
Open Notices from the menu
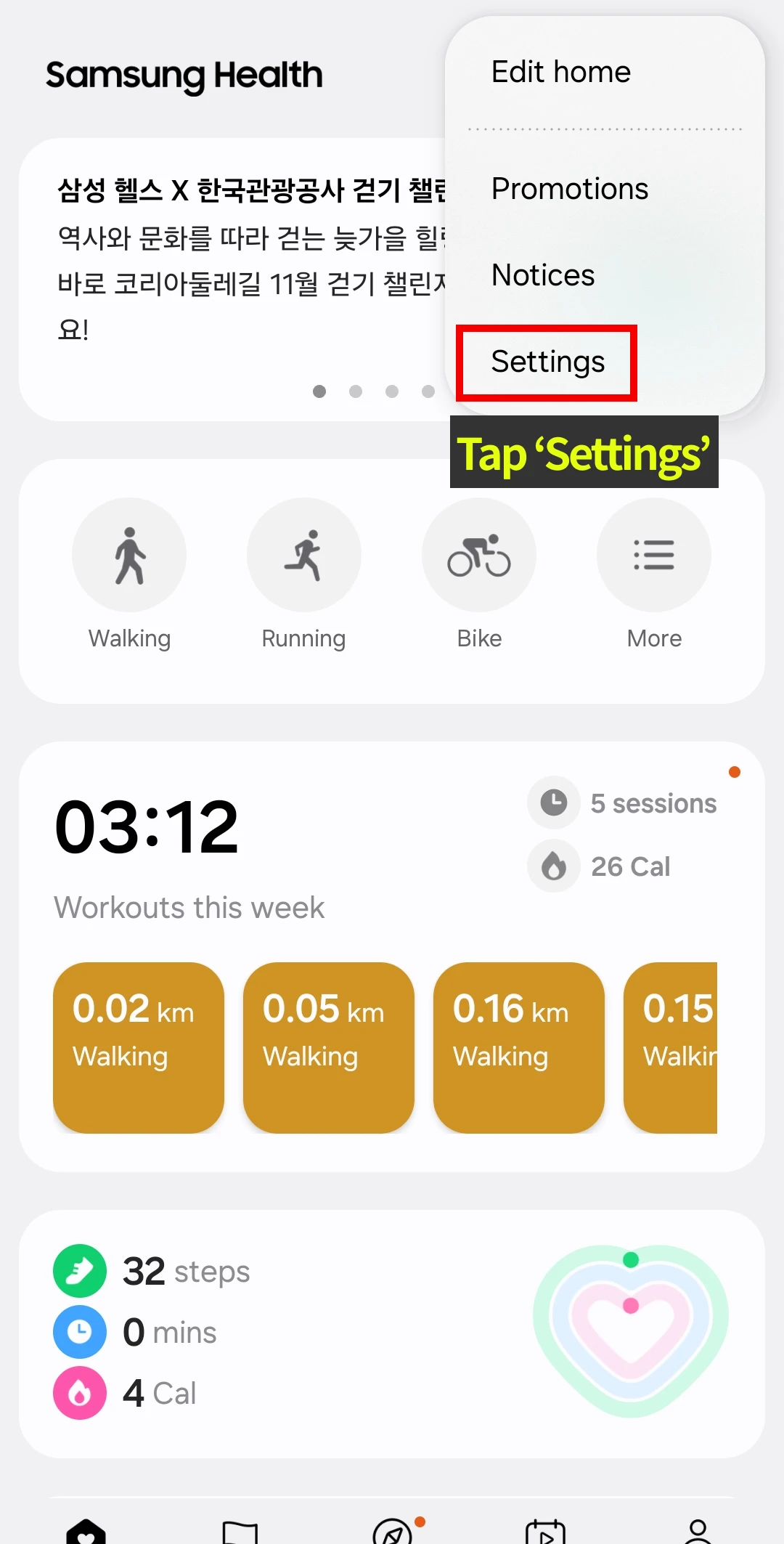tap(543, 275)
